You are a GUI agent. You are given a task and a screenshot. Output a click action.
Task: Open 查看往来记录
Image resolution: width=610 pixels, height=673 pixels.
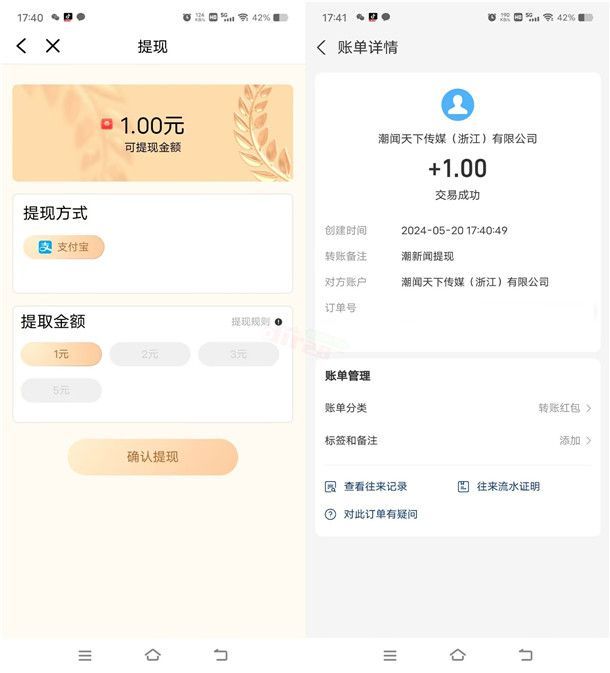click(366, 486)
